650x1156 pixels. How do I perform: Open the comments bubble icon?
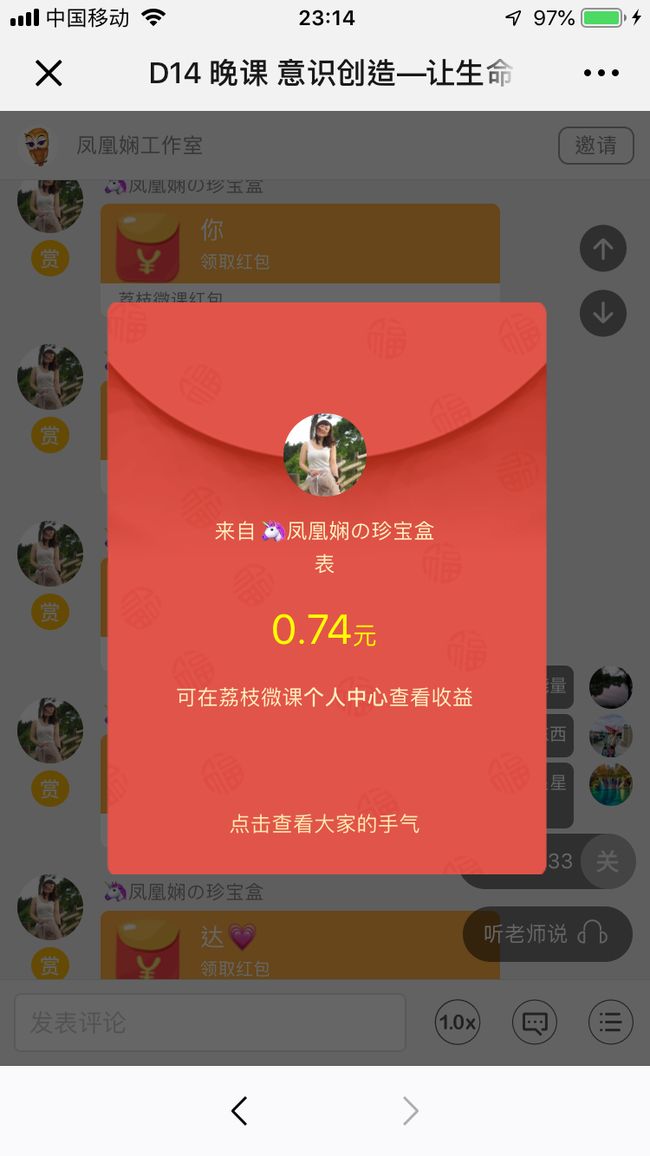534,1022
